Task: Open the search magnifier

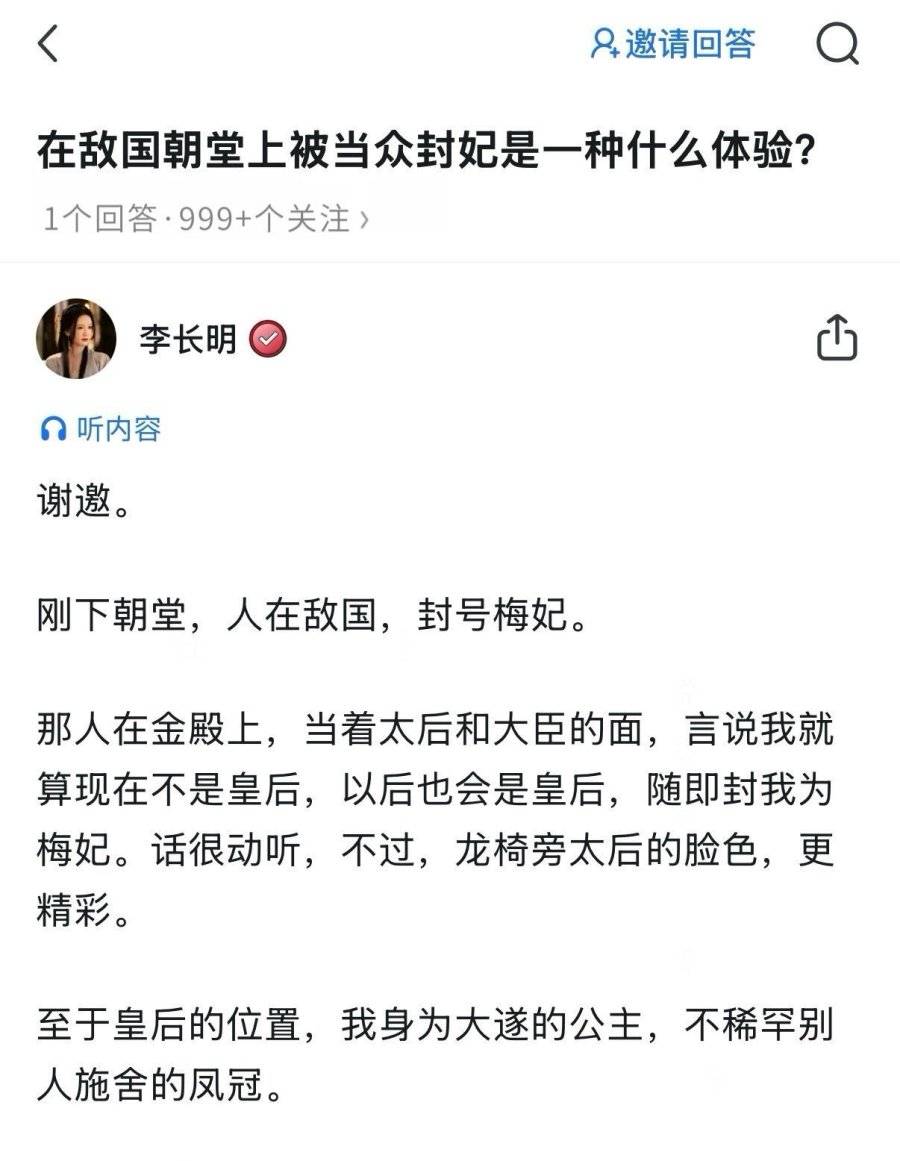Action: (x=837, y=44)
